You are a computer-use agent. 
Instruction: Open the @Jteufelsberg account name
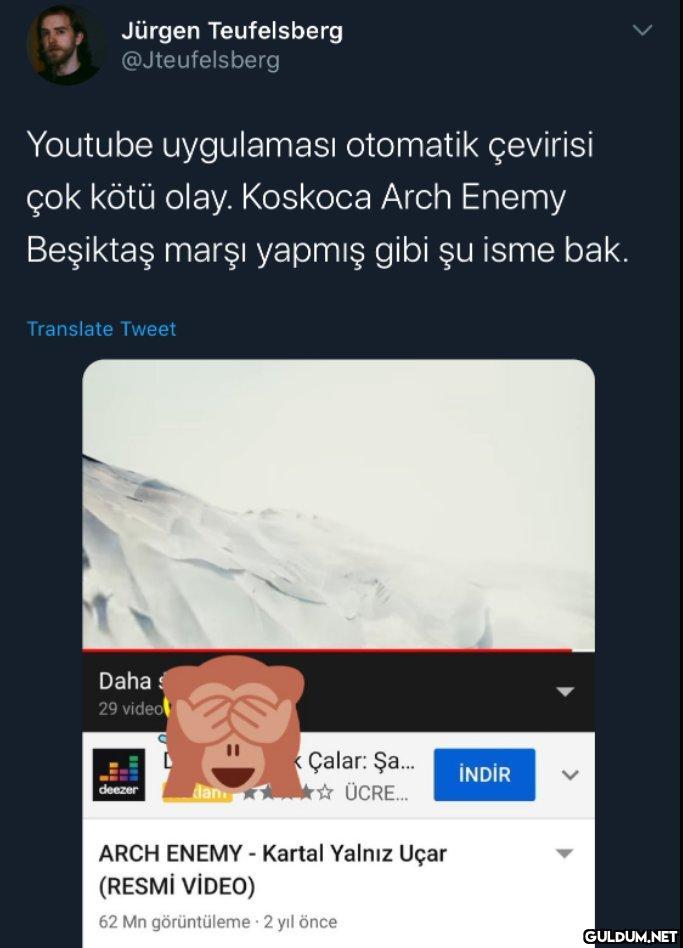200,61
